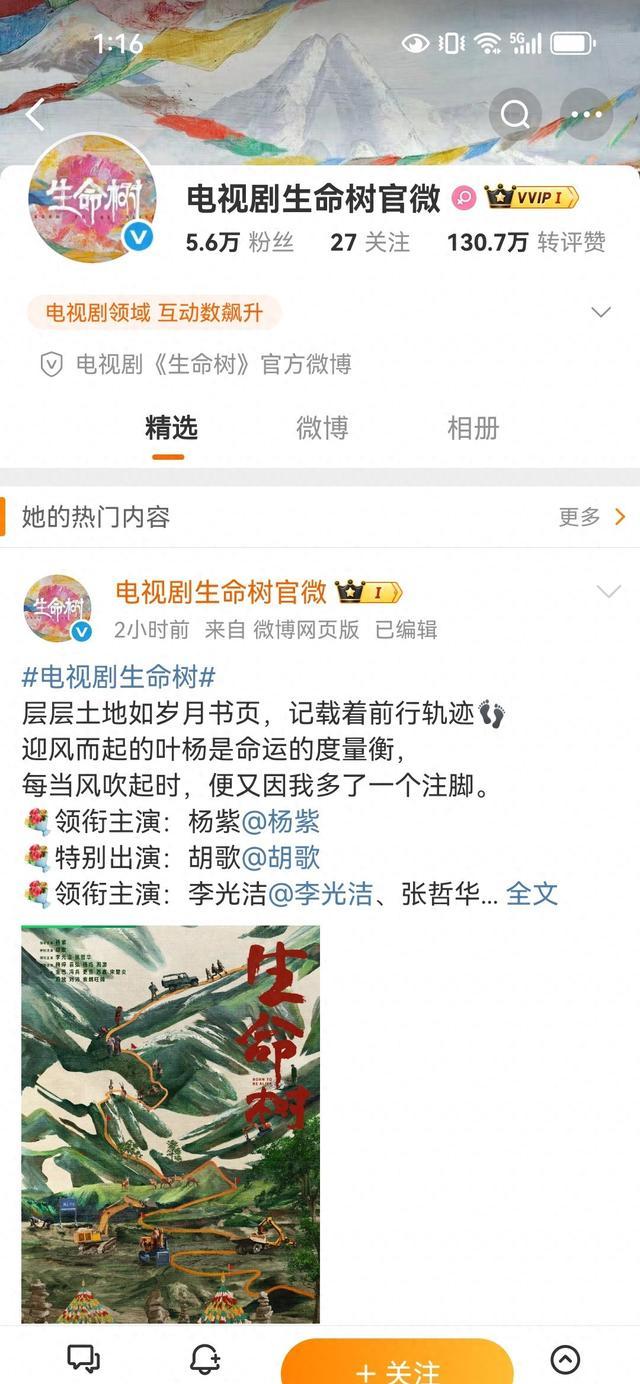Image resolution: width=640 pixels, height=1384 pixels.
Task: Open search on this profile
Action: (x=515, y=115)
